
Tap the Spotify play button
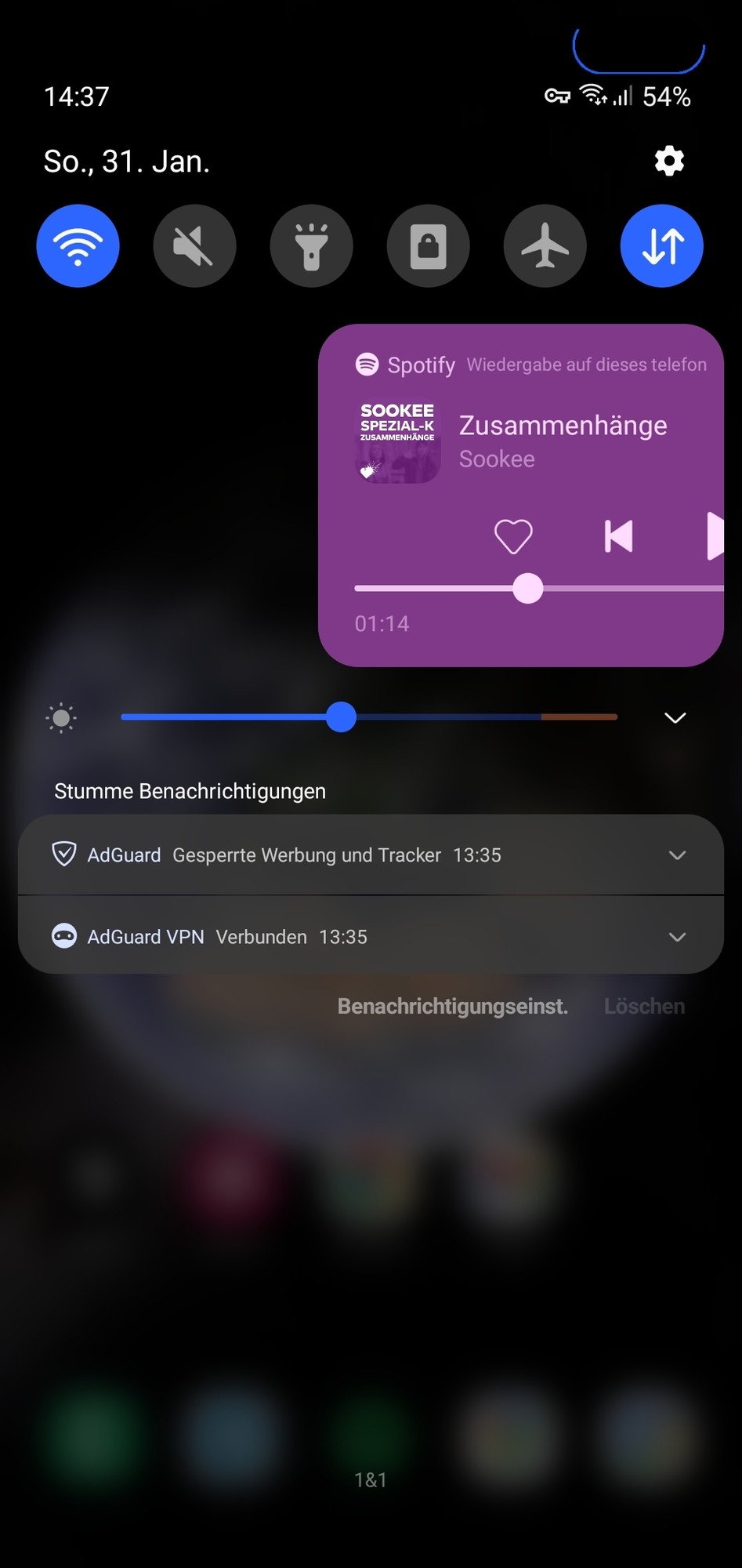(714, 537)
